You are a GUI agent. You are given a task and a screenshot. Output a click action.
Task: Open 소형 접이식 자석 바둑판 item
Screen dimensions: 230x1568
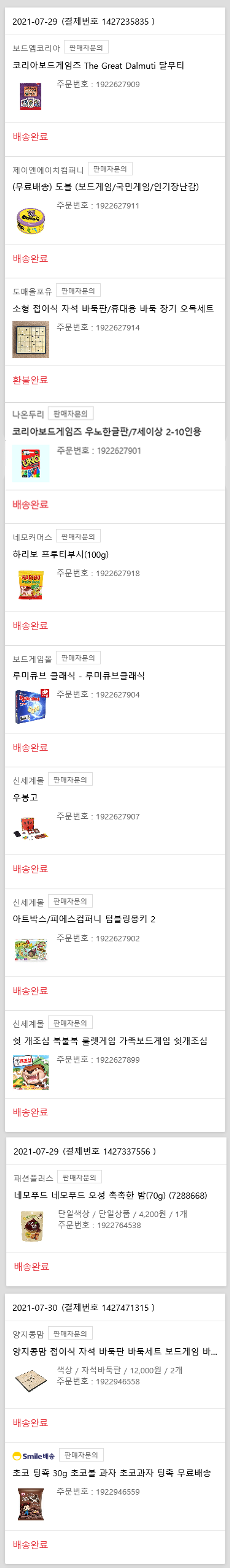(x=113, y=309)
